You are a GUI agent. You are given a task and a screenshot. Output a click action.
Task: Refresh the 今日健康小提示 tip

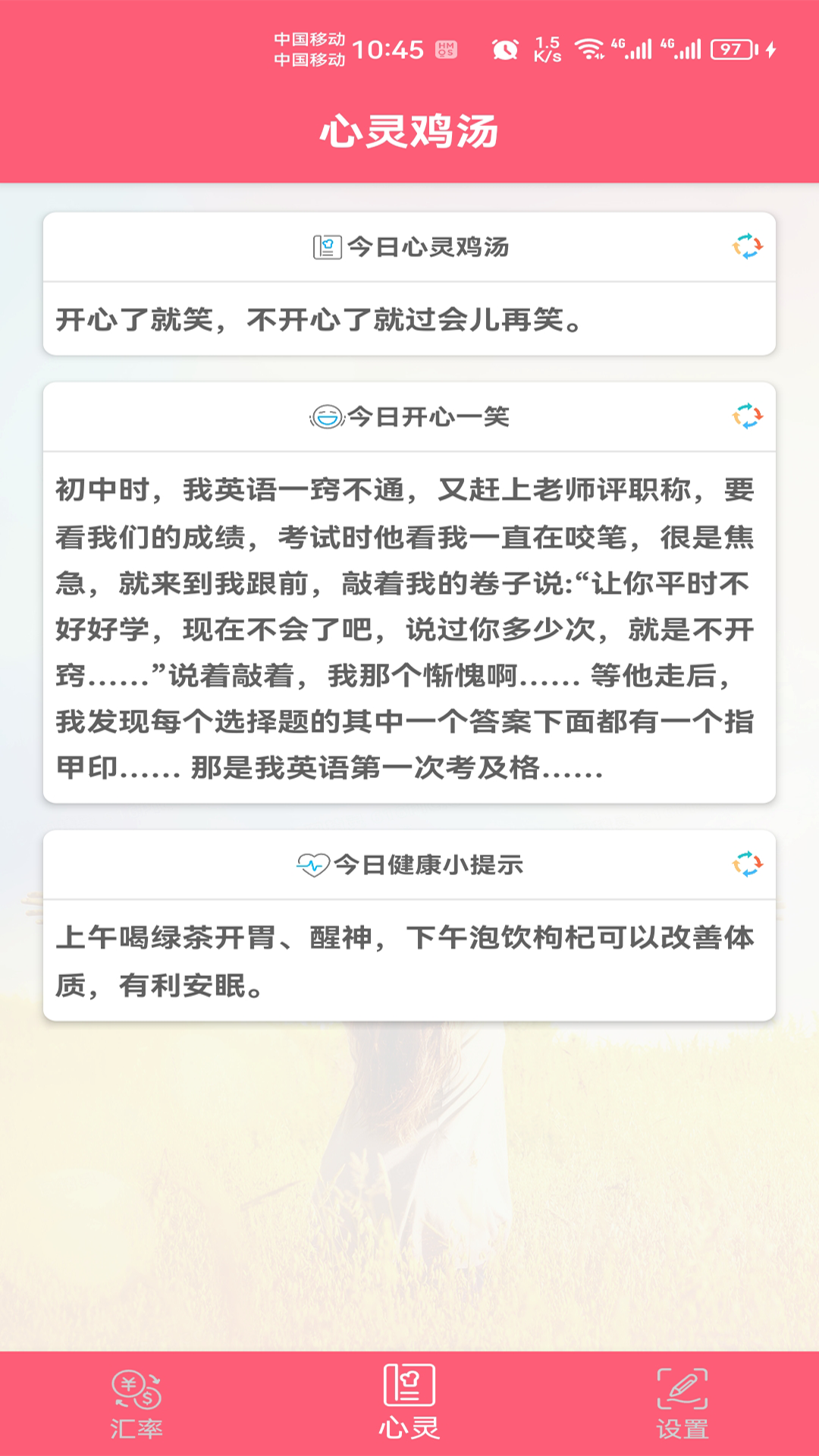(747, 864)
